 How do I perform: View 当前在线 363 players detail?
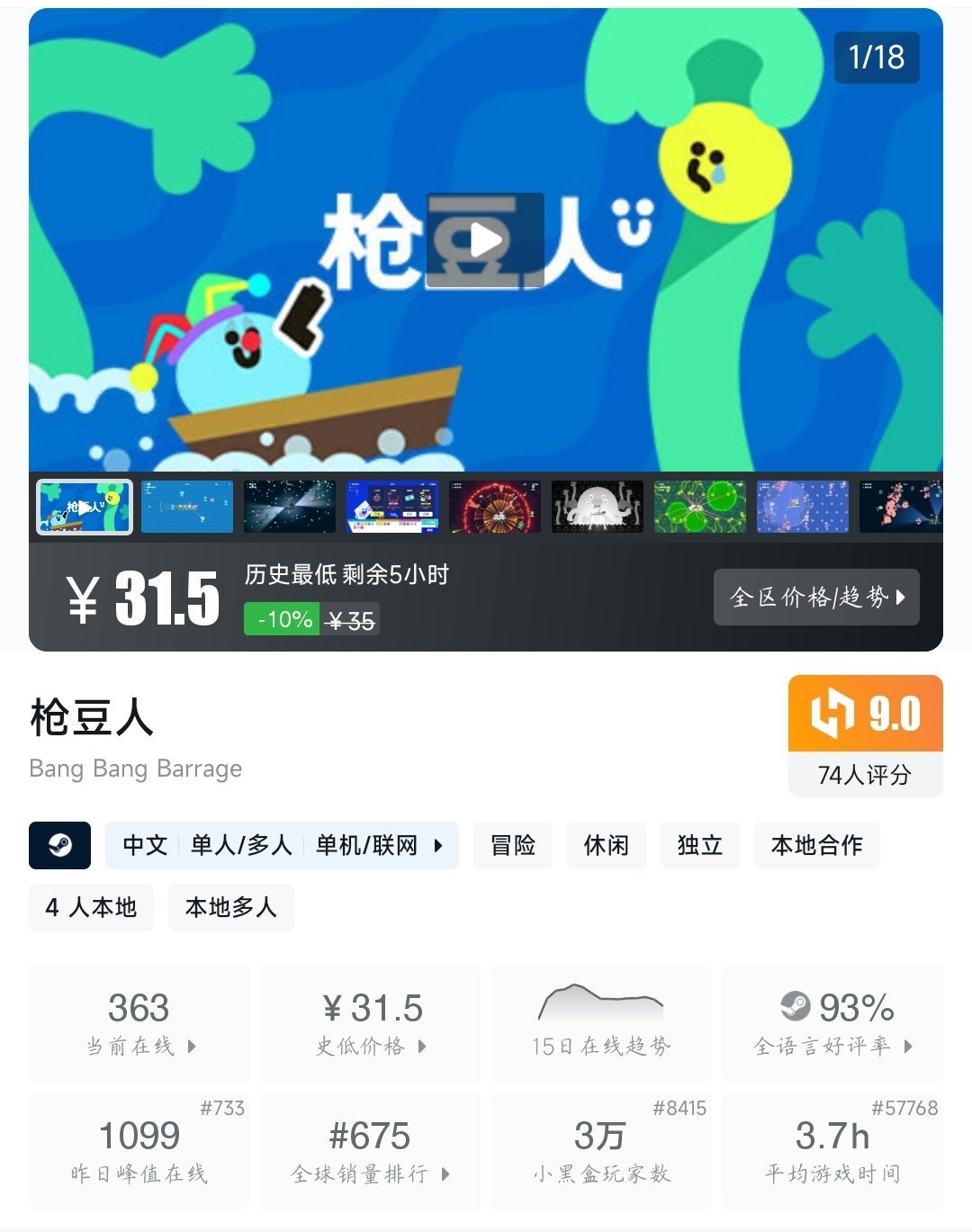pos(139,1023)
